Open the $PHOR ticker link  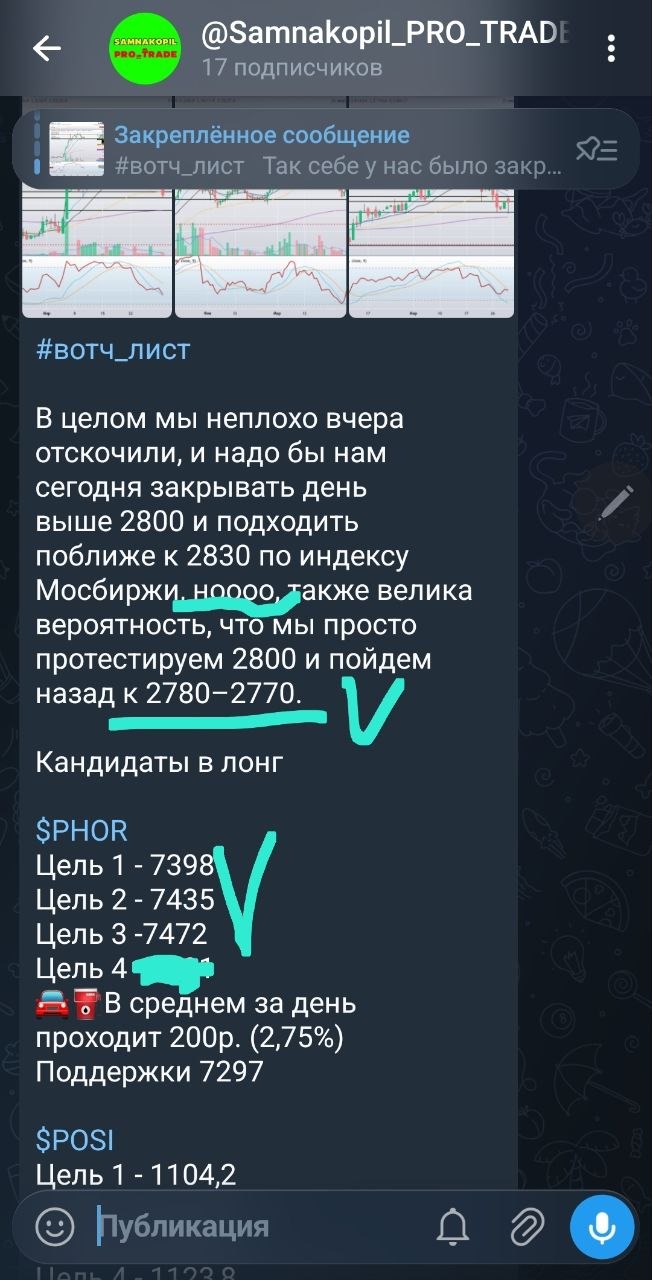pyautogui.click(x=82, y=831)
